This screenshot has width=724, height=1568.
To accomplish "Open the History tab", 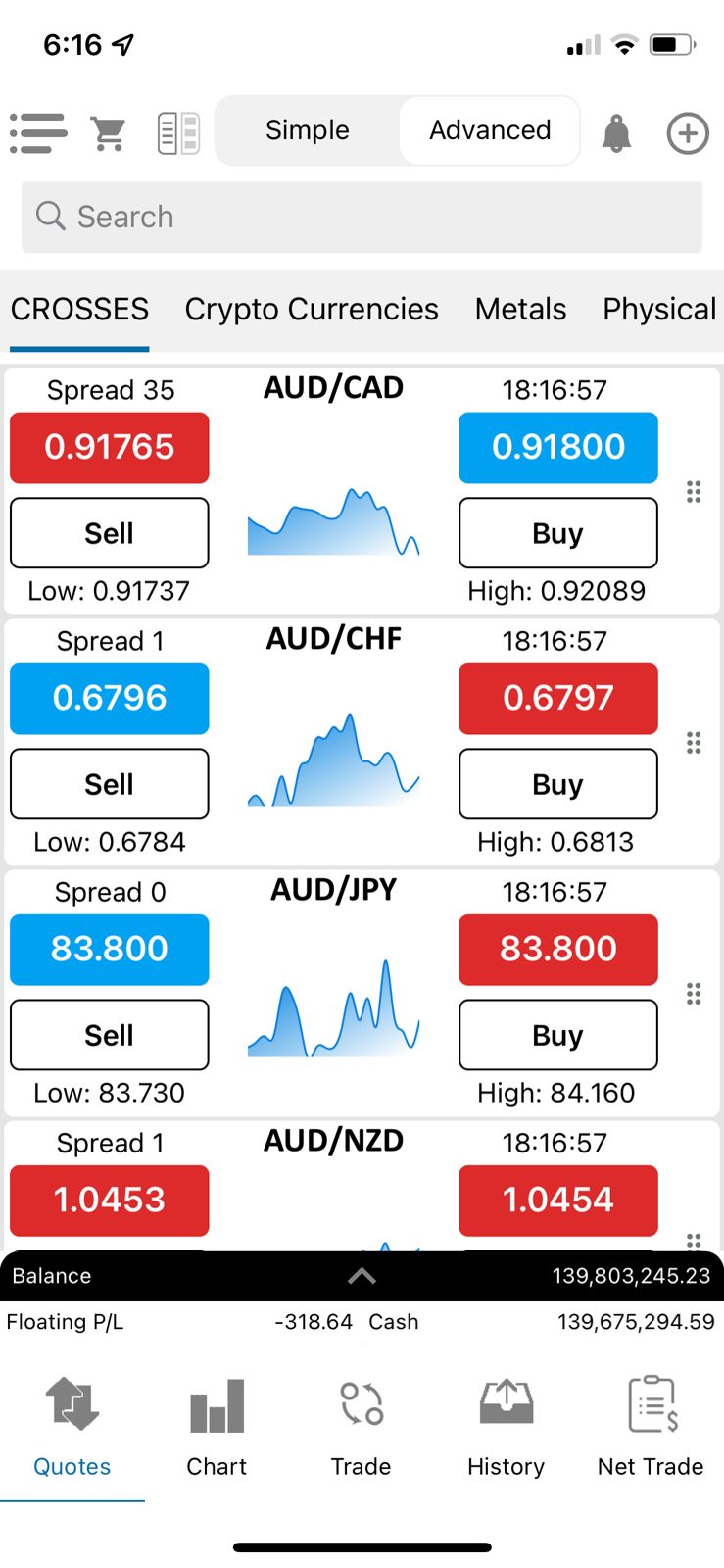I will tap(506, 1428).
